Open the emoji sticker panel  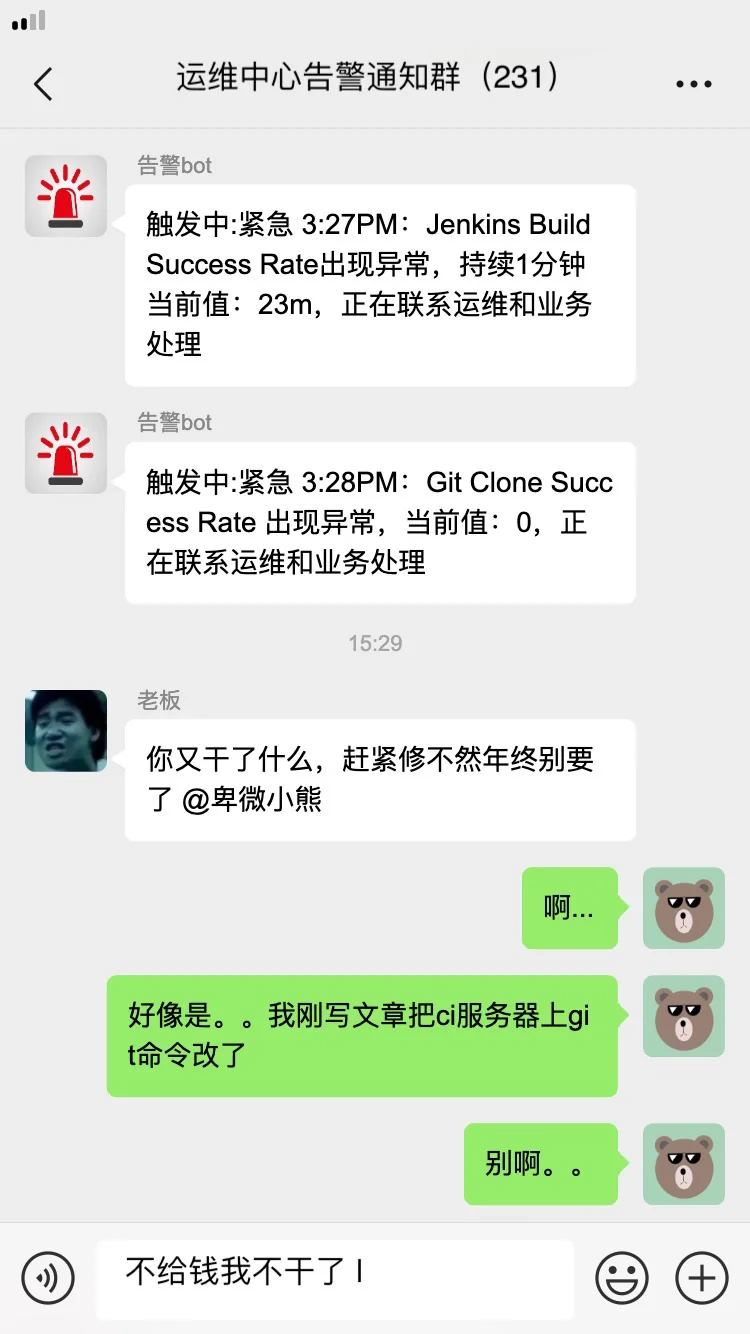(622, 1277)
